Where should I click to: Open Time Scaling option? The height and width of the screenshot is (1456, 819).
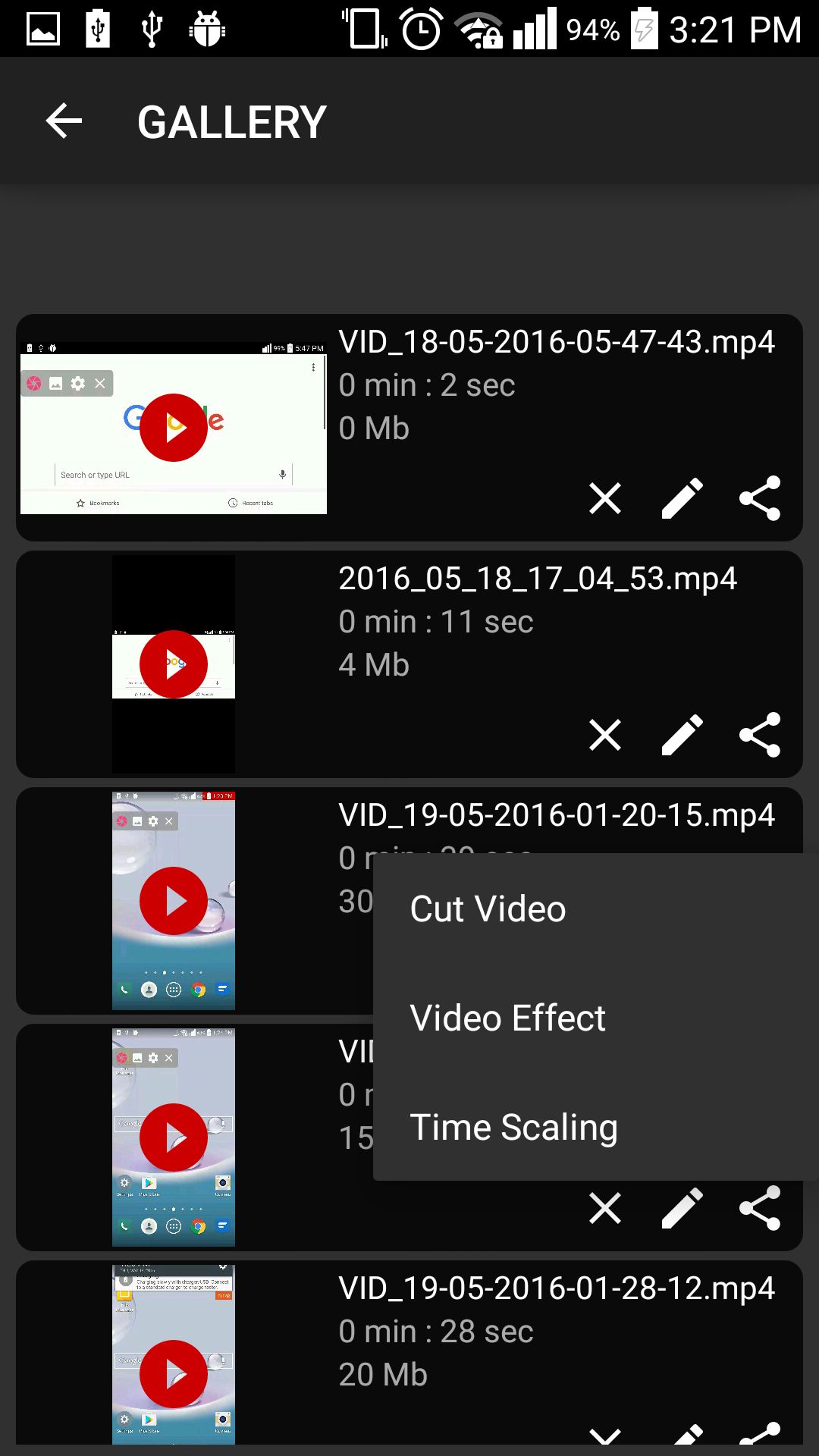513,1127
